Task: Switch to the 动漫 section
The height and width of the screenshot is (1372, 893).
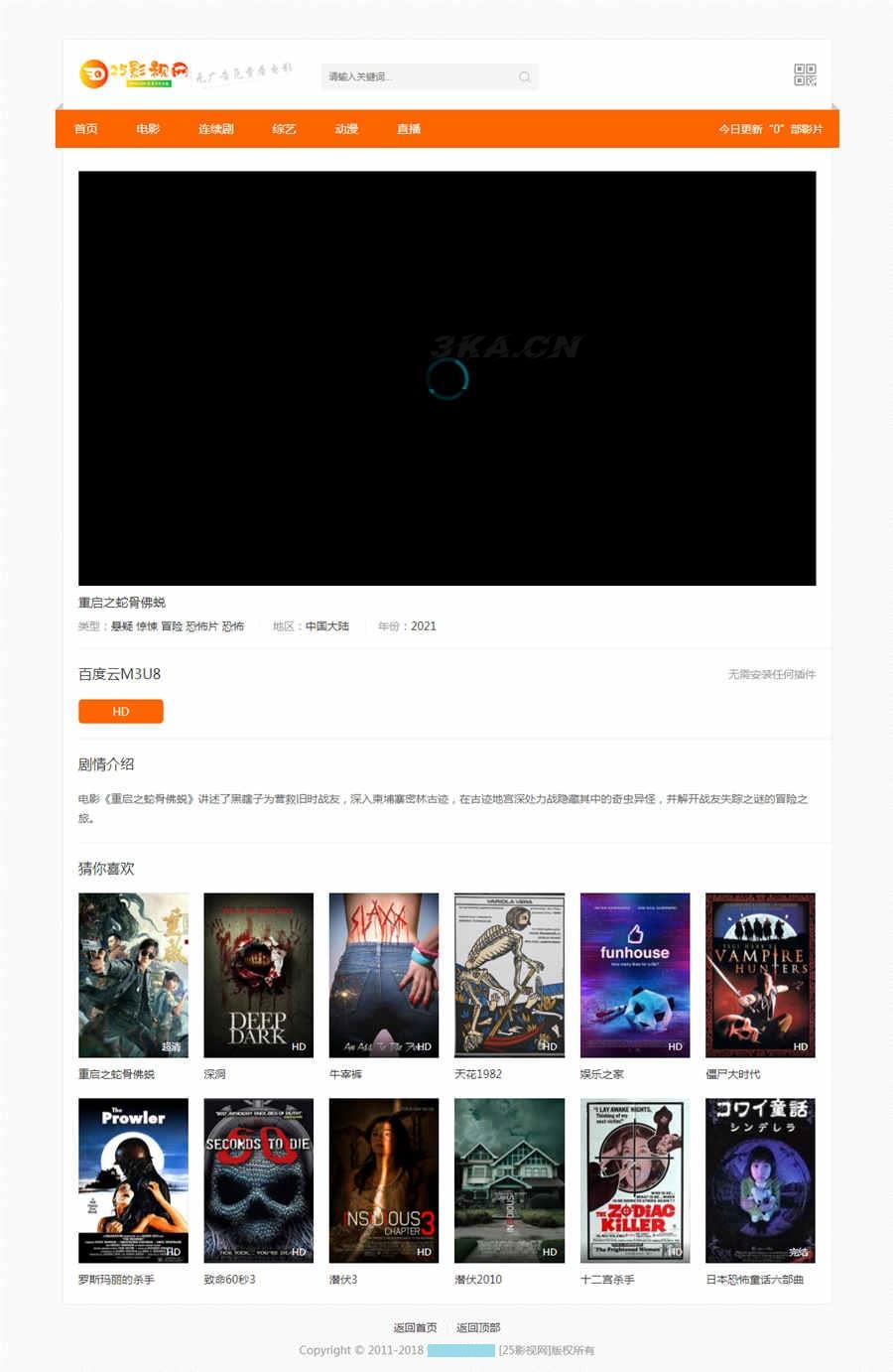Action: (x=346, y=129)
